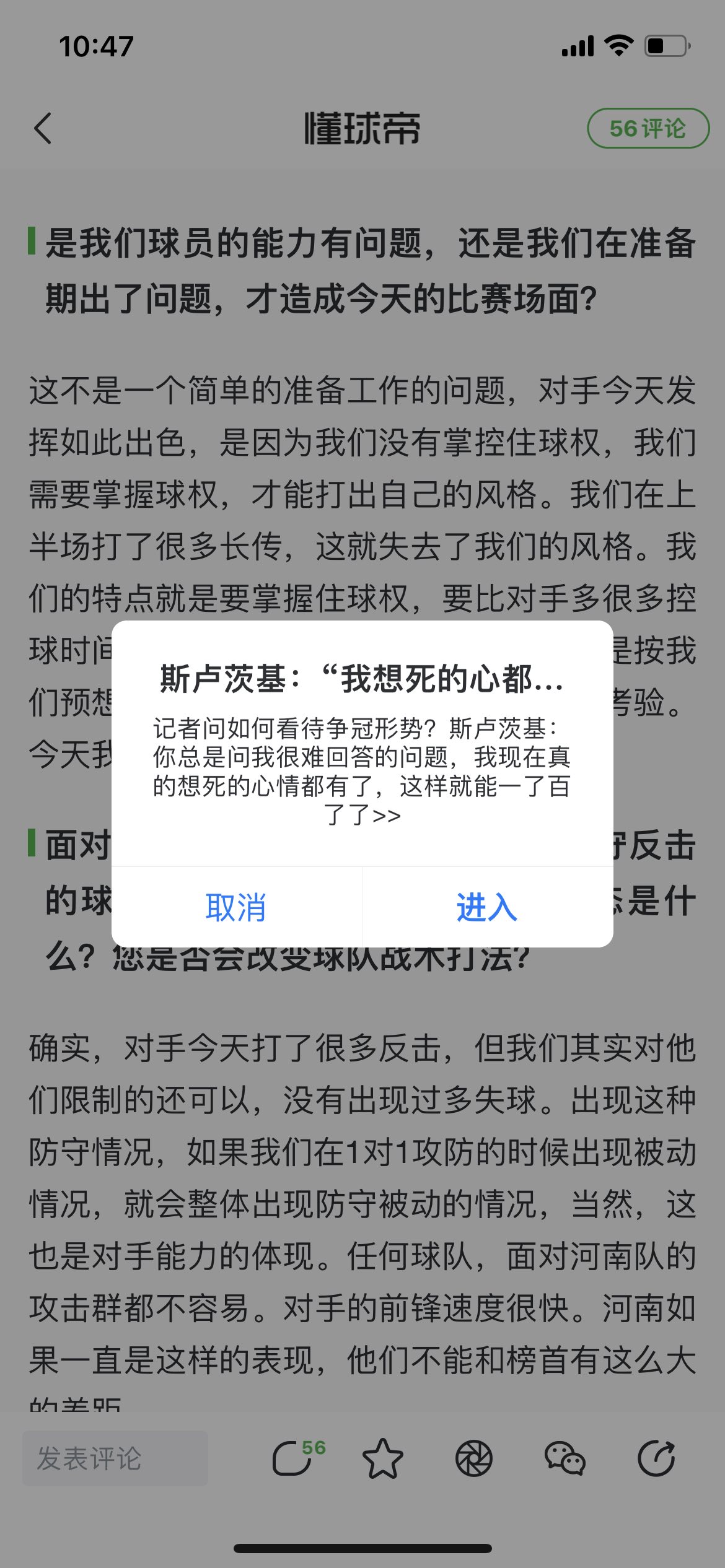Screen dimensions: 725x1568
Task: Share to WeChat Moments via the aperture icon
Action: [474, 1458]
